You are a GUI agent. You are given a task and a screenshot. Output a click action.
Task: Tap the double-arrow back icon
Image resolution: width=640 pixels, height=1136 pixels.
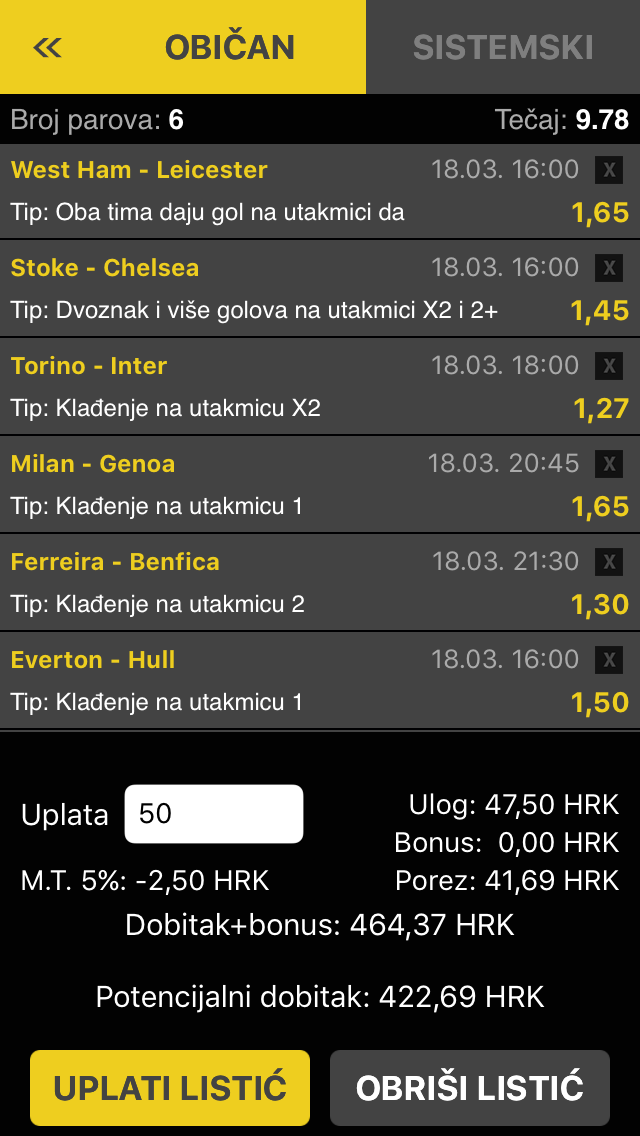48,48
